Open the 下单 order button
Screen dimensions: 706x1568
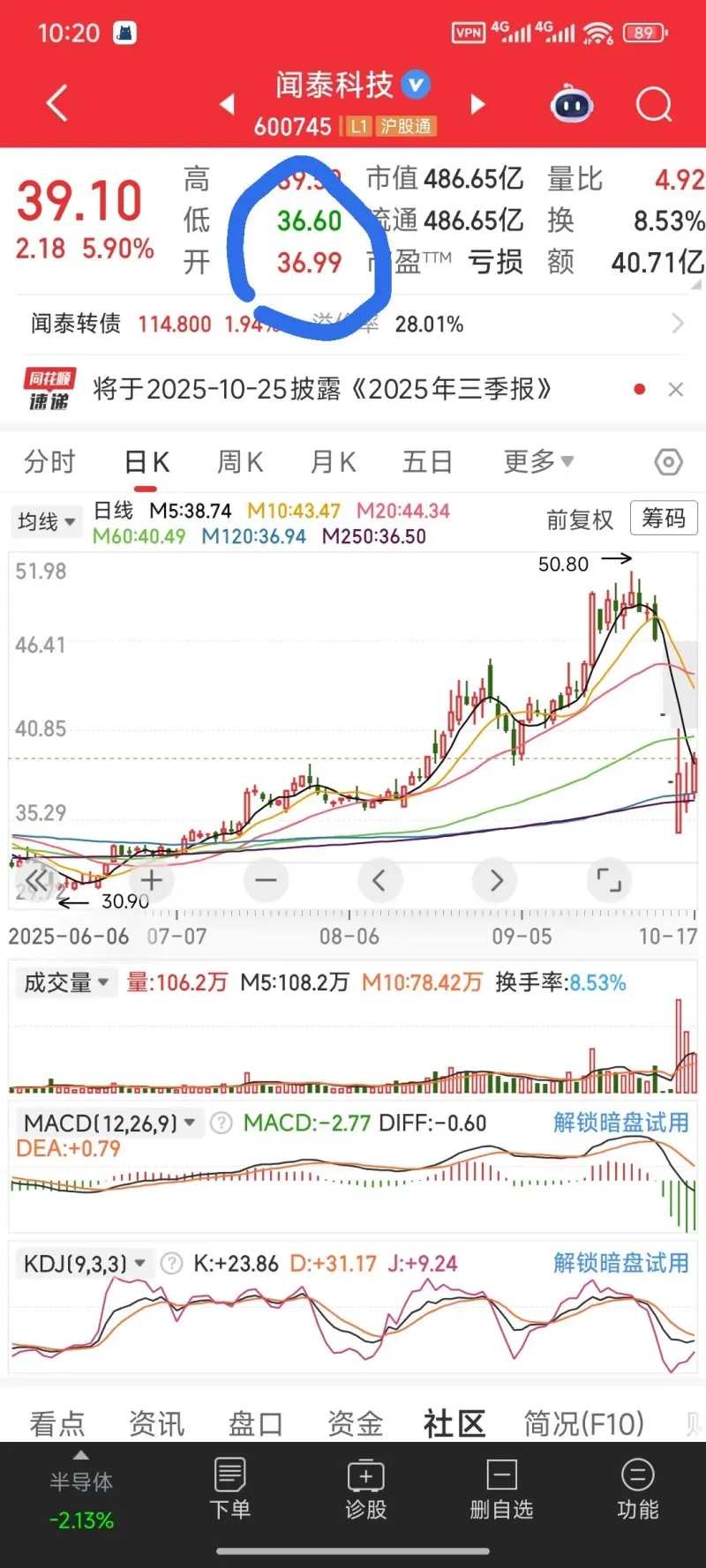[229, 1490]
